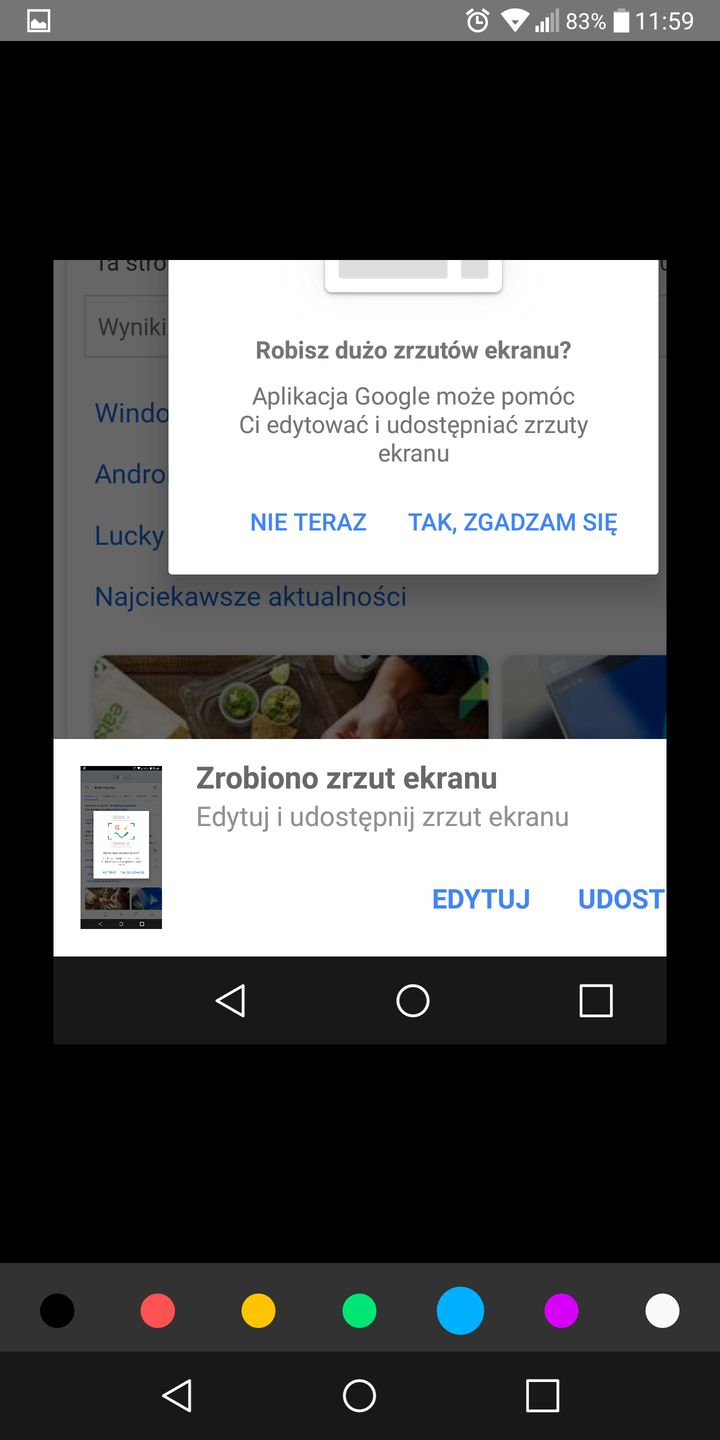This screenshot has width=720, height=1440.
Task: Tap the alarm clock status bar icon
Action: pyautogui.click(x=477, y=19)
